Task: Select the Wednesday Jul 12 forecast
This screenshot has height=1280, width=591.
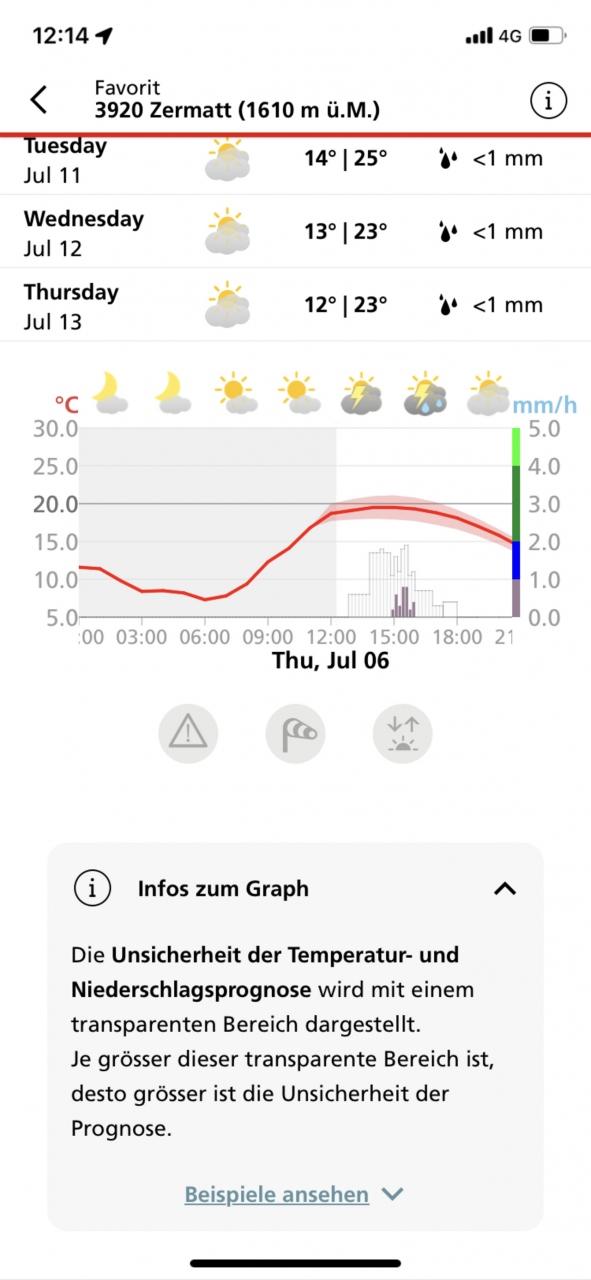Action: (x=295, y=232)
